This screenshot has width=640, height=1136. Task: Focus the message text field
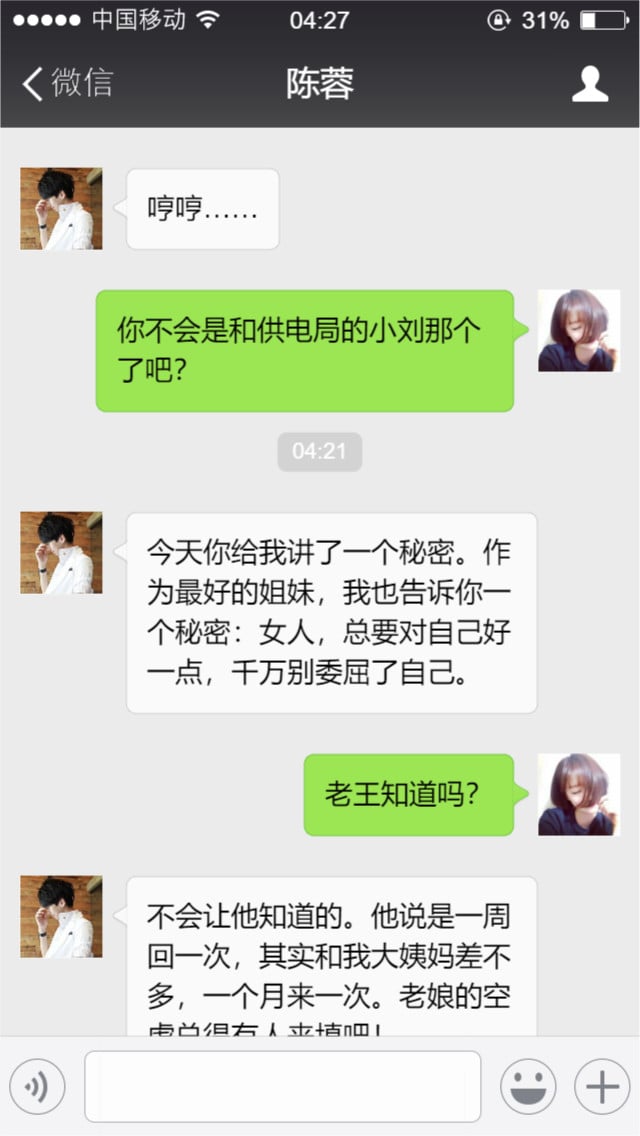tap(282, 1086)
